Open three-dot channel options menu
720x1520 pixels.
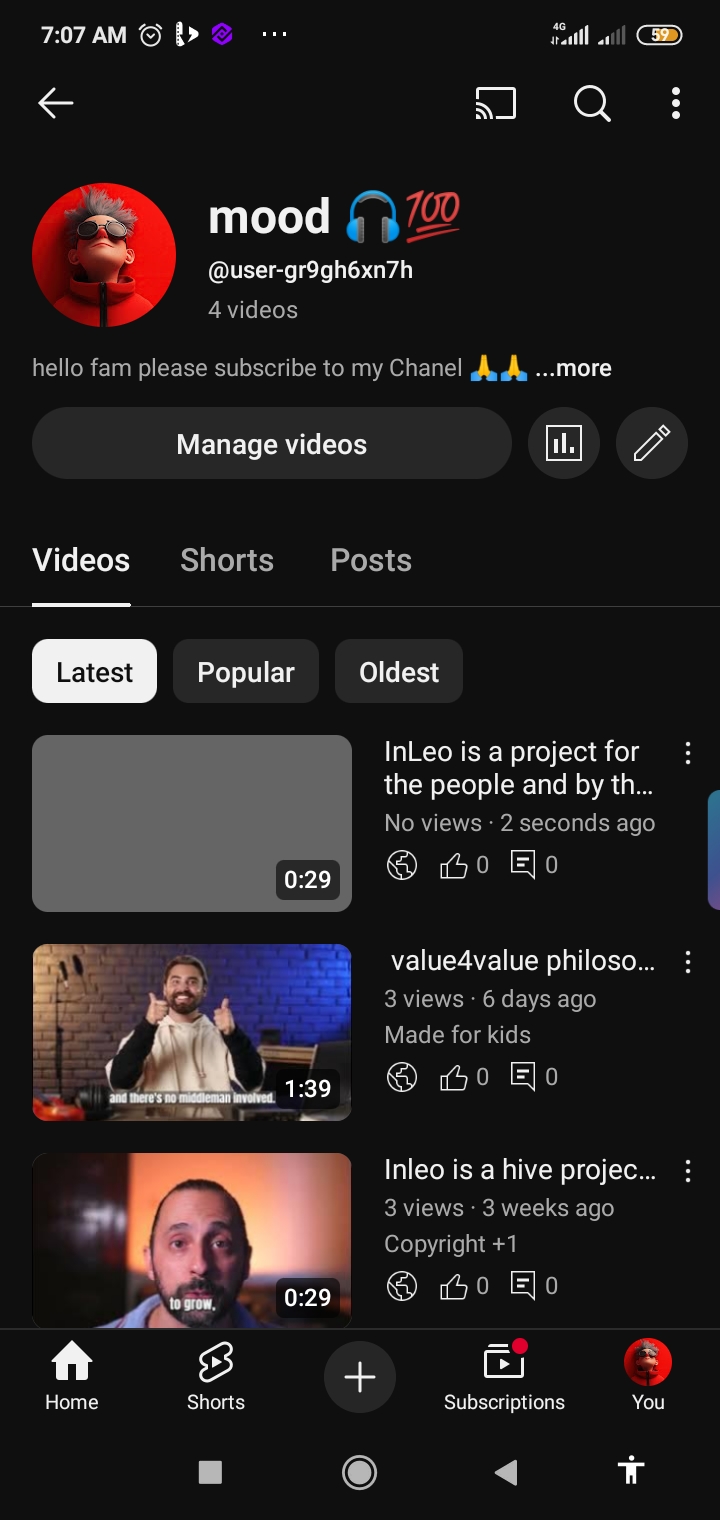675,103
